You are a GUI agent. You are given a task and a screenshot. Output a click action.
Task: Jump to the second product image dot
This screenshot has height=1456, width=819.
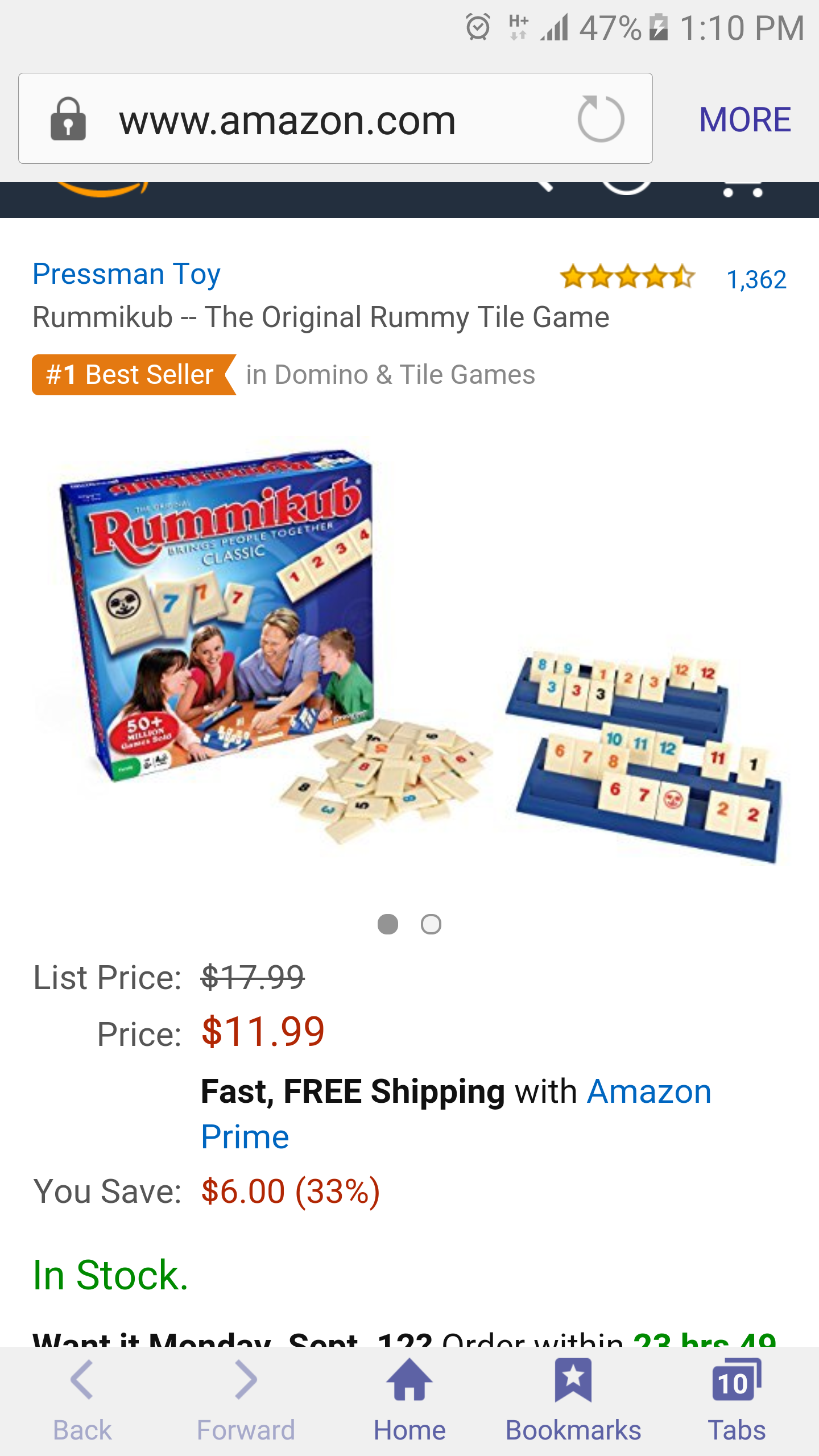pyautogui.click(x=431, y=924)
